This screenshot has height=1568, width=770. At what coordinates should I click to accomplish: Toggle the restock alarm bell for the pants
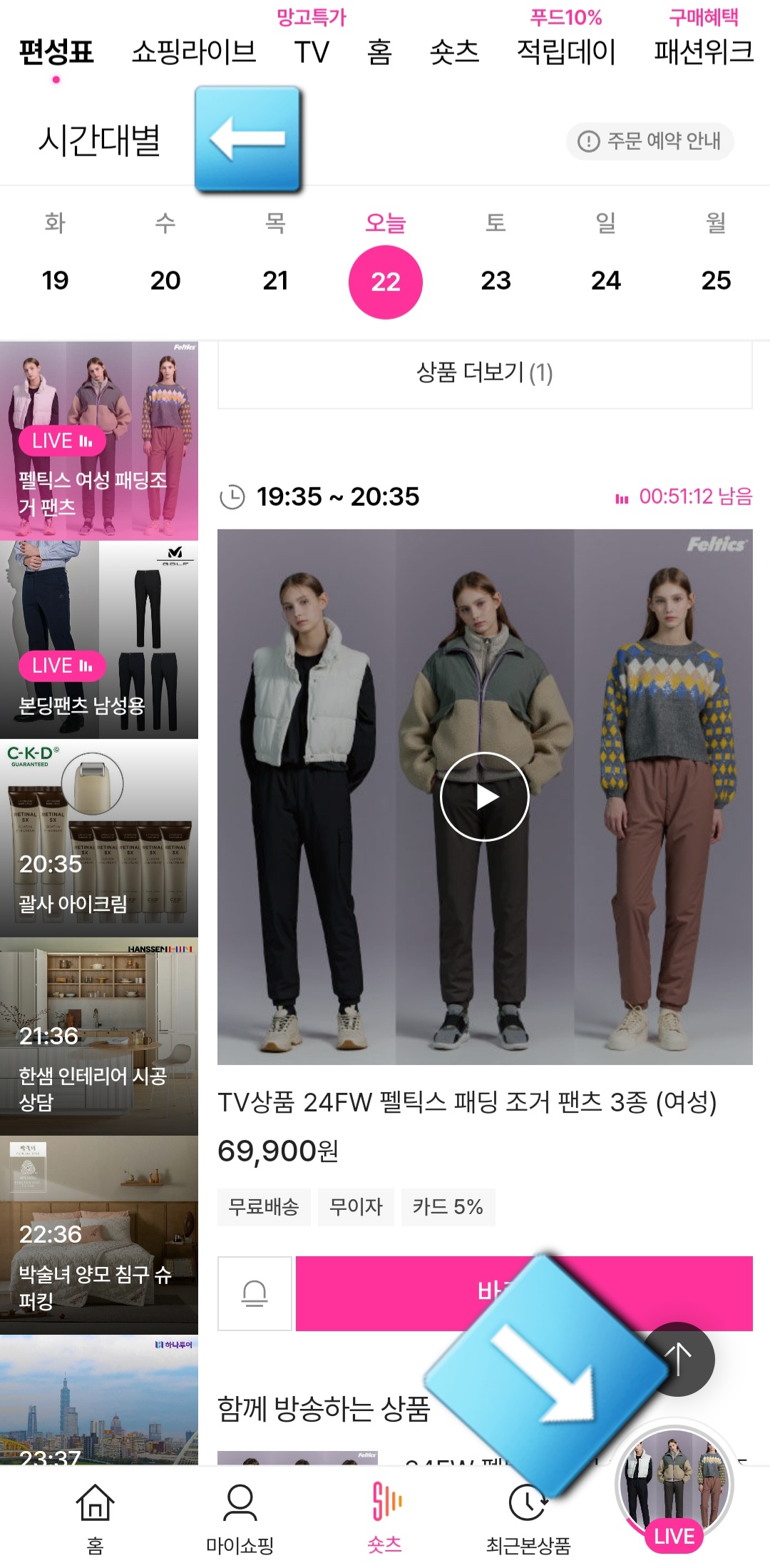[x=255, y=1293]
